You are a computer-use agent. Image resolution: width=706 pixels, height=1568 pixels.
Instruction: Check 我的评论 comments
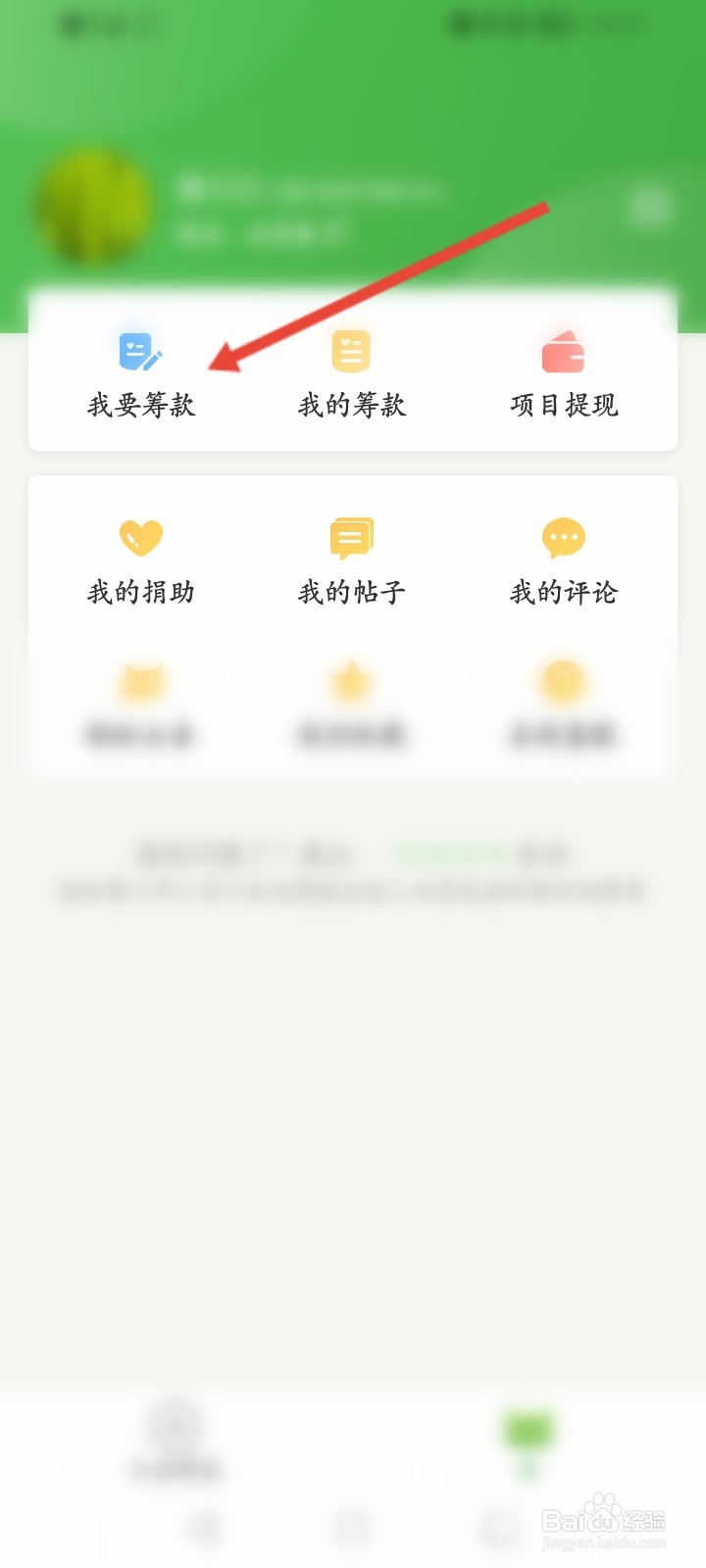[563, 561]
